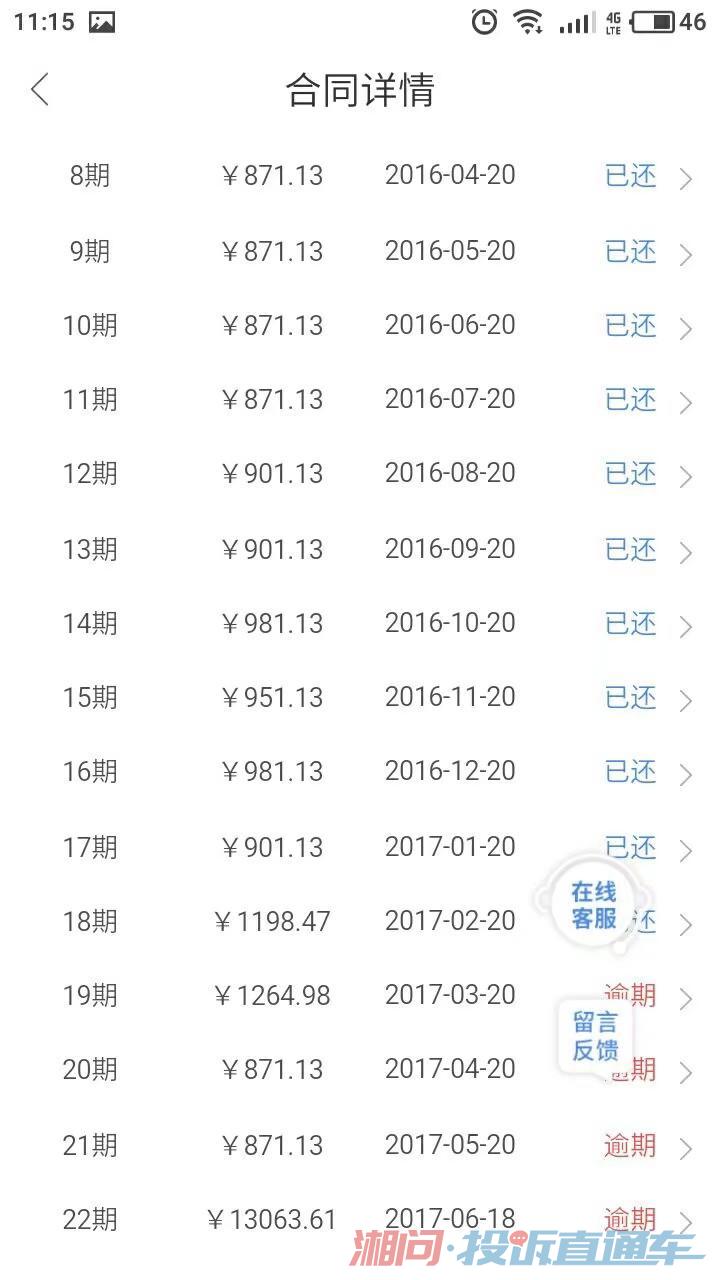View 20期 installment due 2017-04-20
The height and width of the screenshot is (1280, 720).
coord(360,1070)
